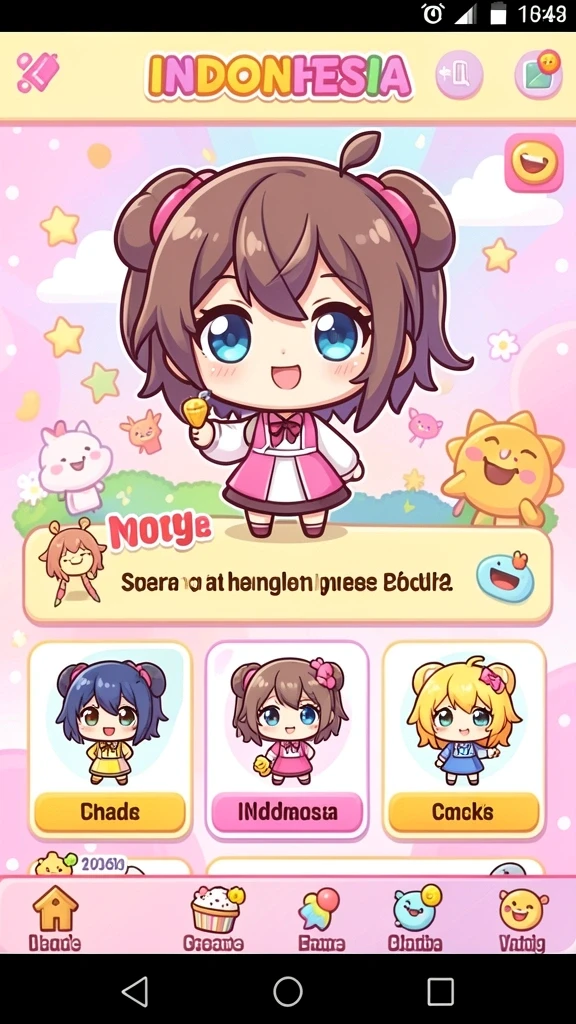
Task: Select the brown-haired INddmosta character card
Action: pos(287,740)
